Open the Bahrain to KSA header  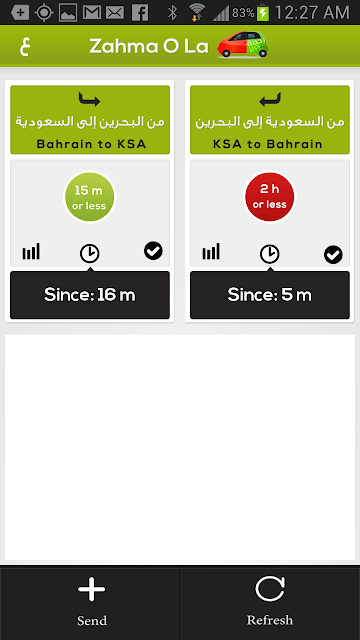pos(90,120)
